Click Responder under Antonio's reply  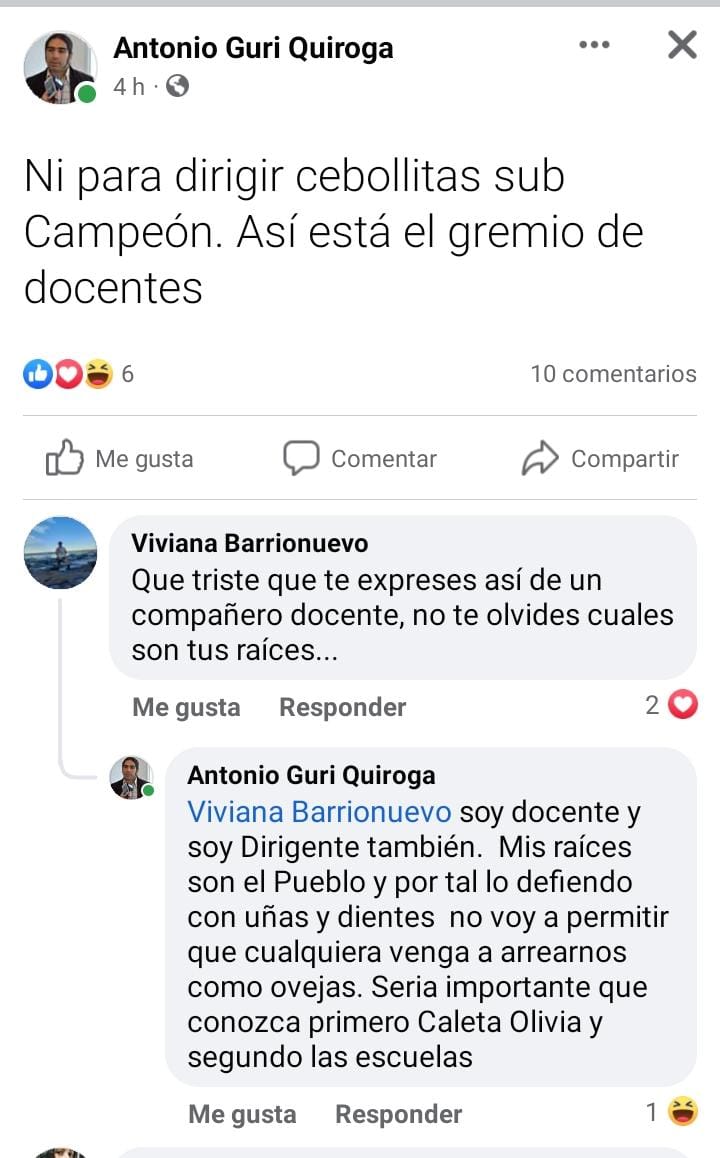pos(398,1113)
